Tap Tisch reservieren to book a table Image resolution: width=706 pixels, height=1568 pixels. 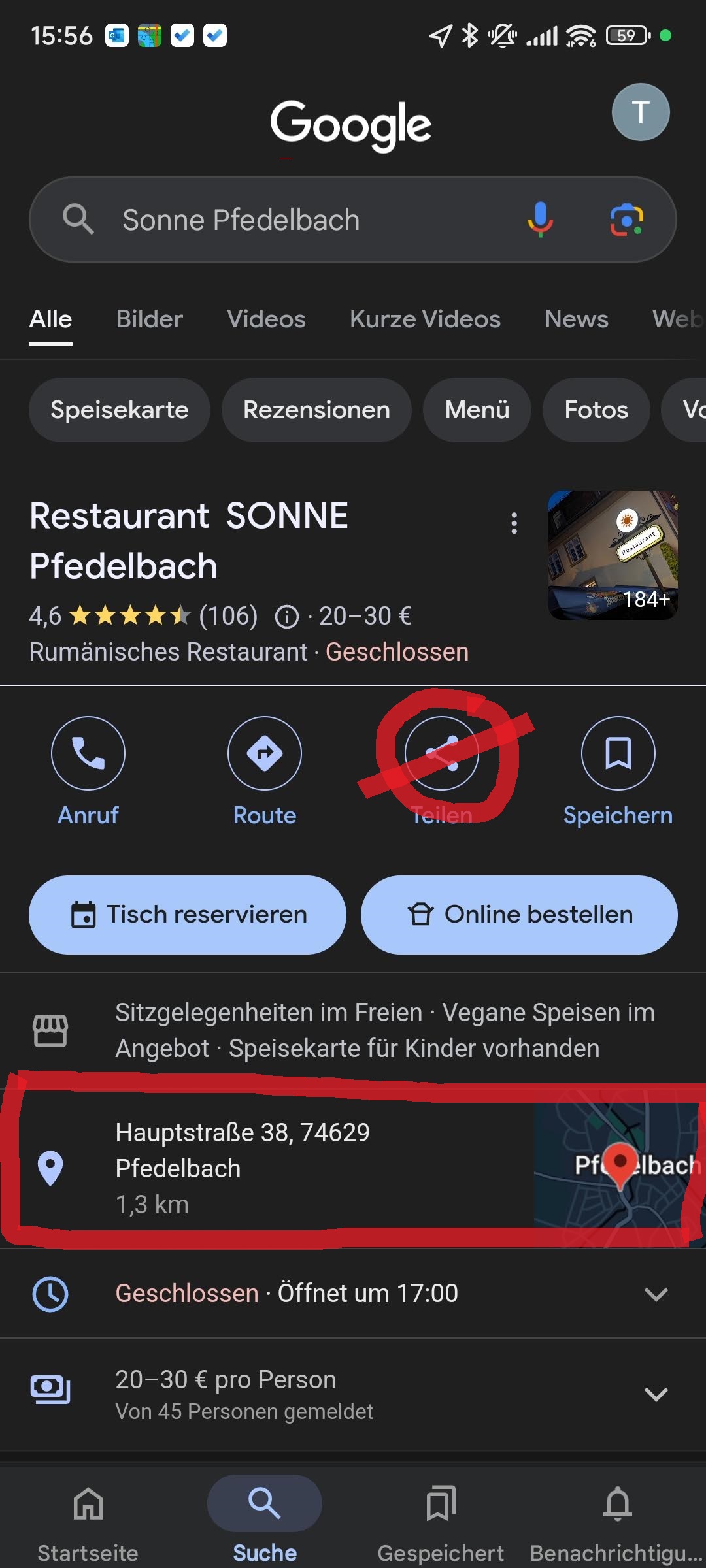click(188, 915)
